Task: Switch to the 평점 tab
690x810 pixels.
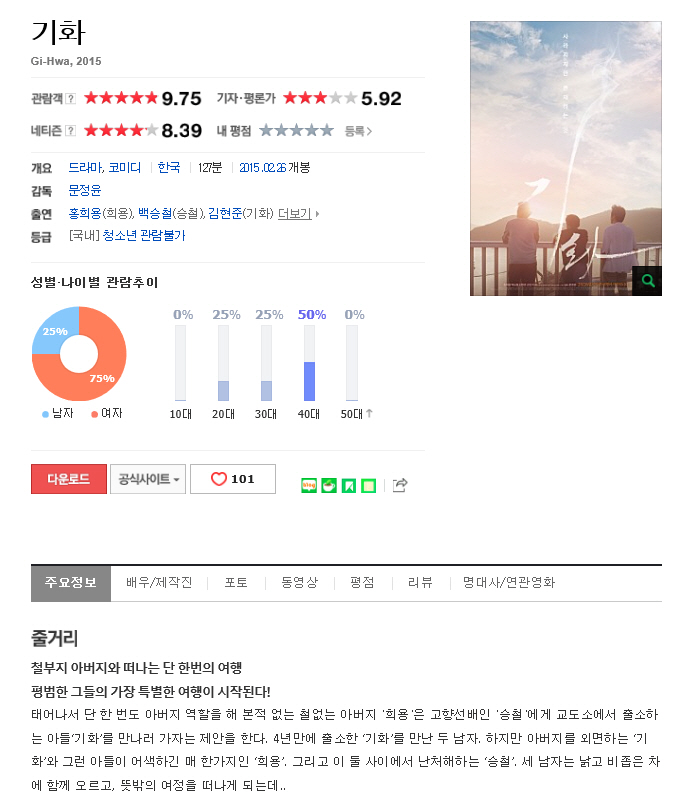Action: [x=362, y=582]
